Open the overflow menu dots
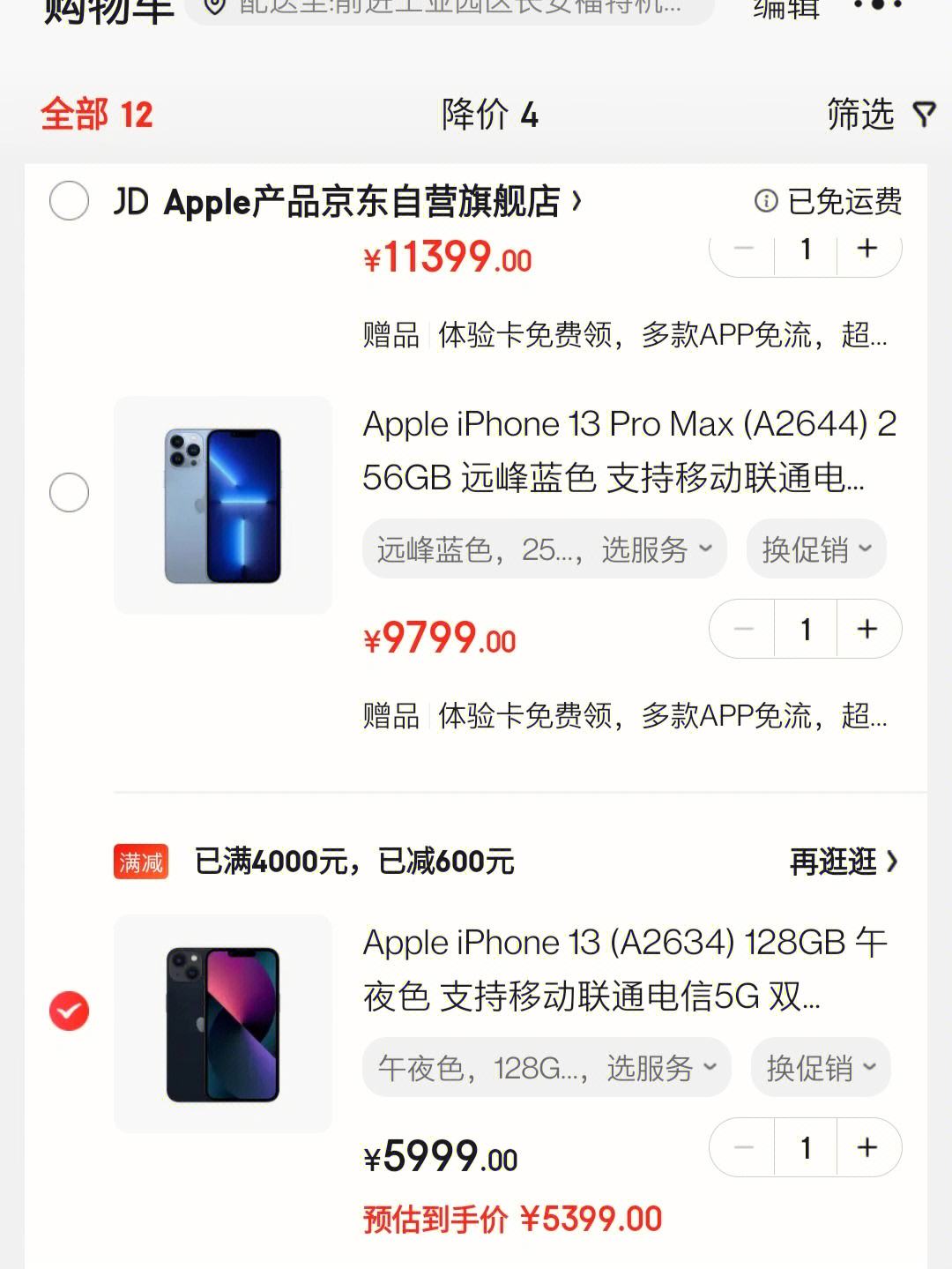Image resolution: width=952 pixels, height=1269 pixels. [878, 7]
